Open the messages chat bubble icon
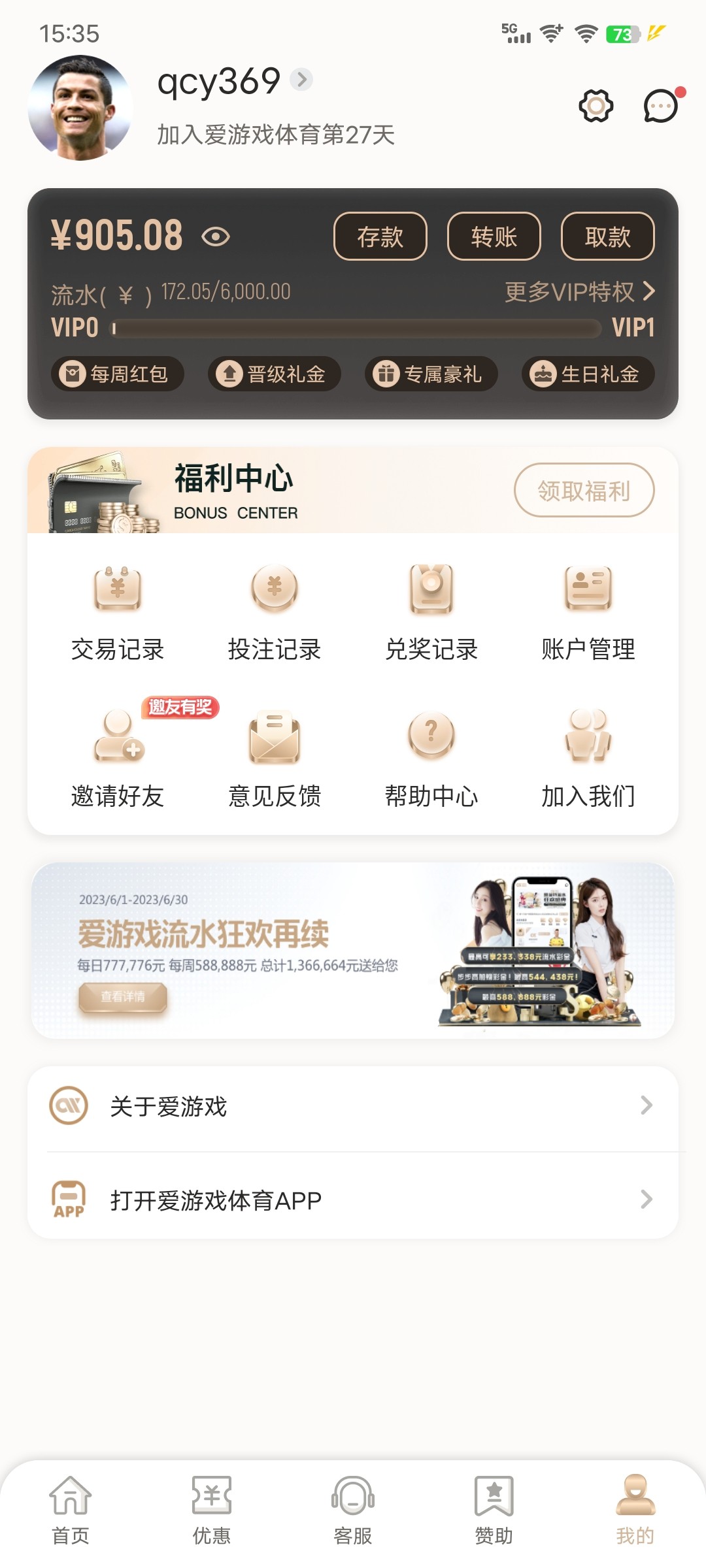 (660, 106)
